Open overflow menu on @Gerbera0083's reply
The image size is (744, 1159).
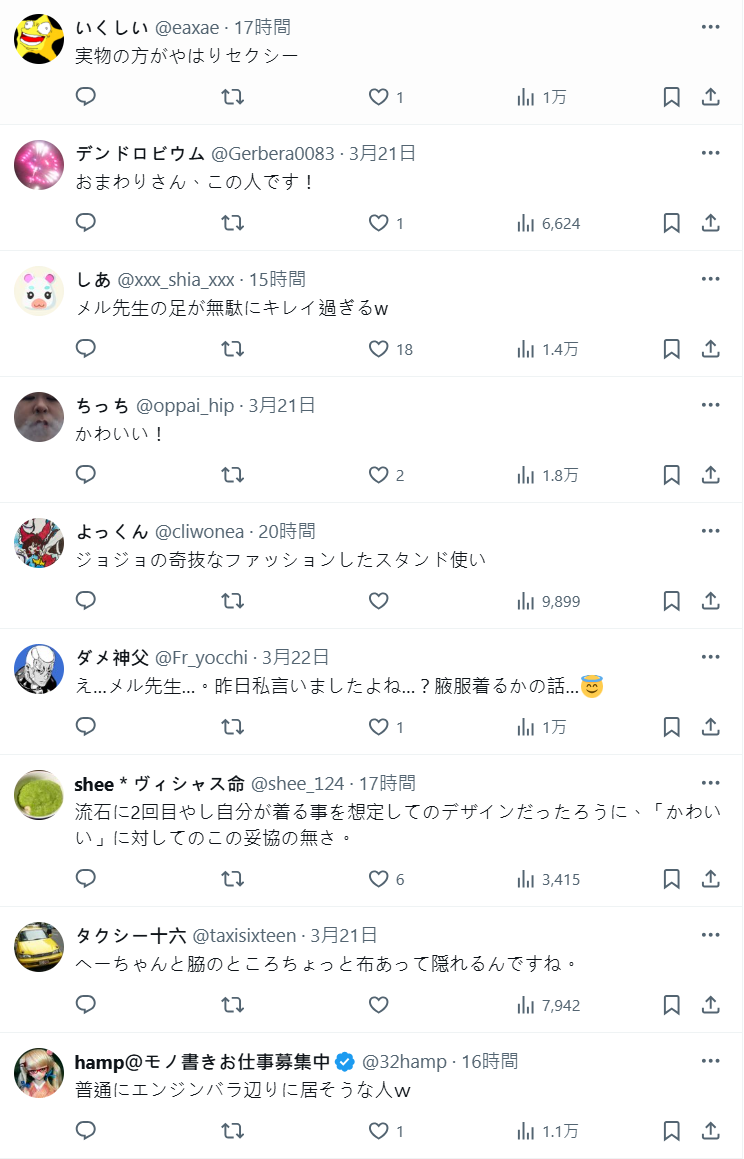[711, 153]
